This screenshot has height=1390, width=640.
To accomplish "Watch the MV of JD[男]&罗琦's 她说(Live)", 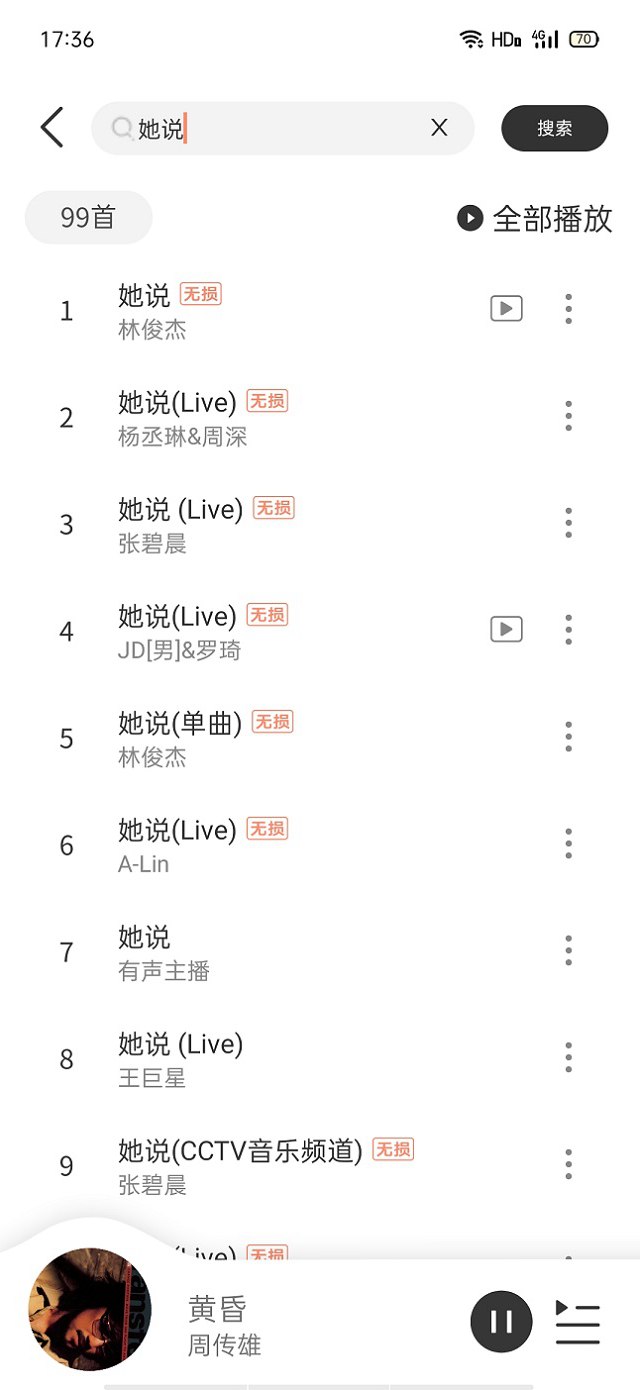I will pyautogui.click(x=506, y=629).
